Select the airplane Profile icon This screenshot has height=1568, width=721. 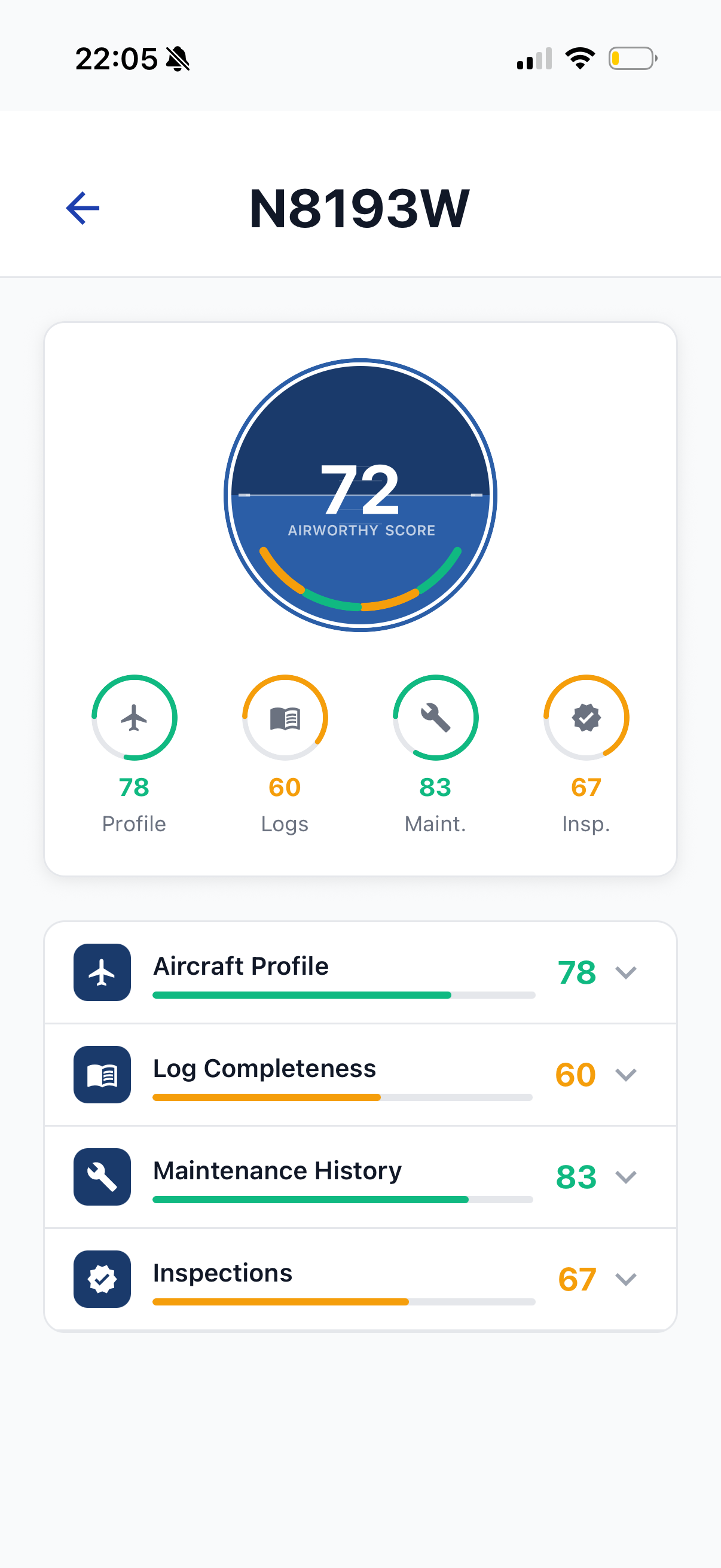pos(134,718)
